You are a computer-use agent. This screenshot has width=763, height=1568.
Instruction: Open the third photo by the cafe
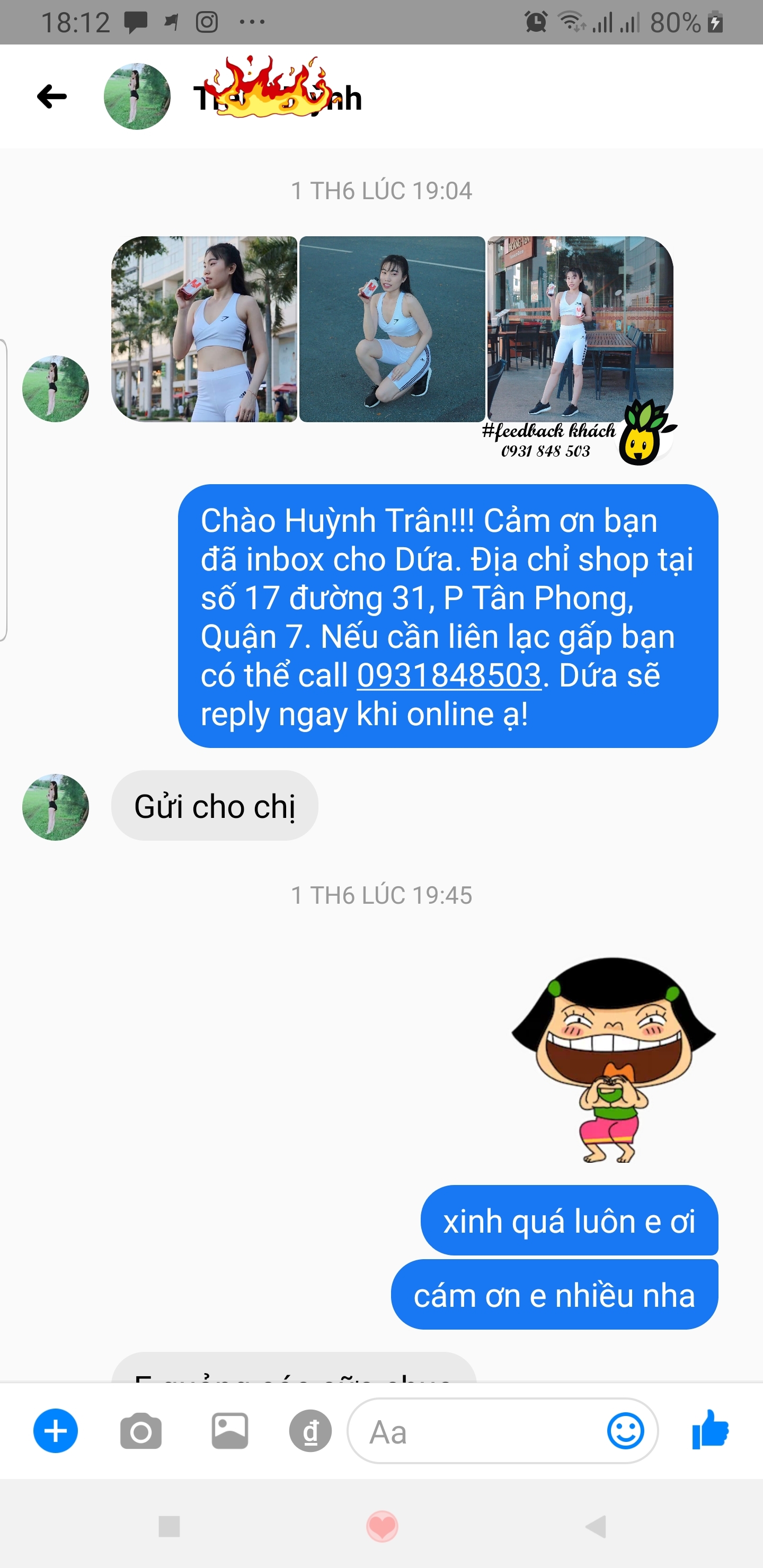coord(580,329)
